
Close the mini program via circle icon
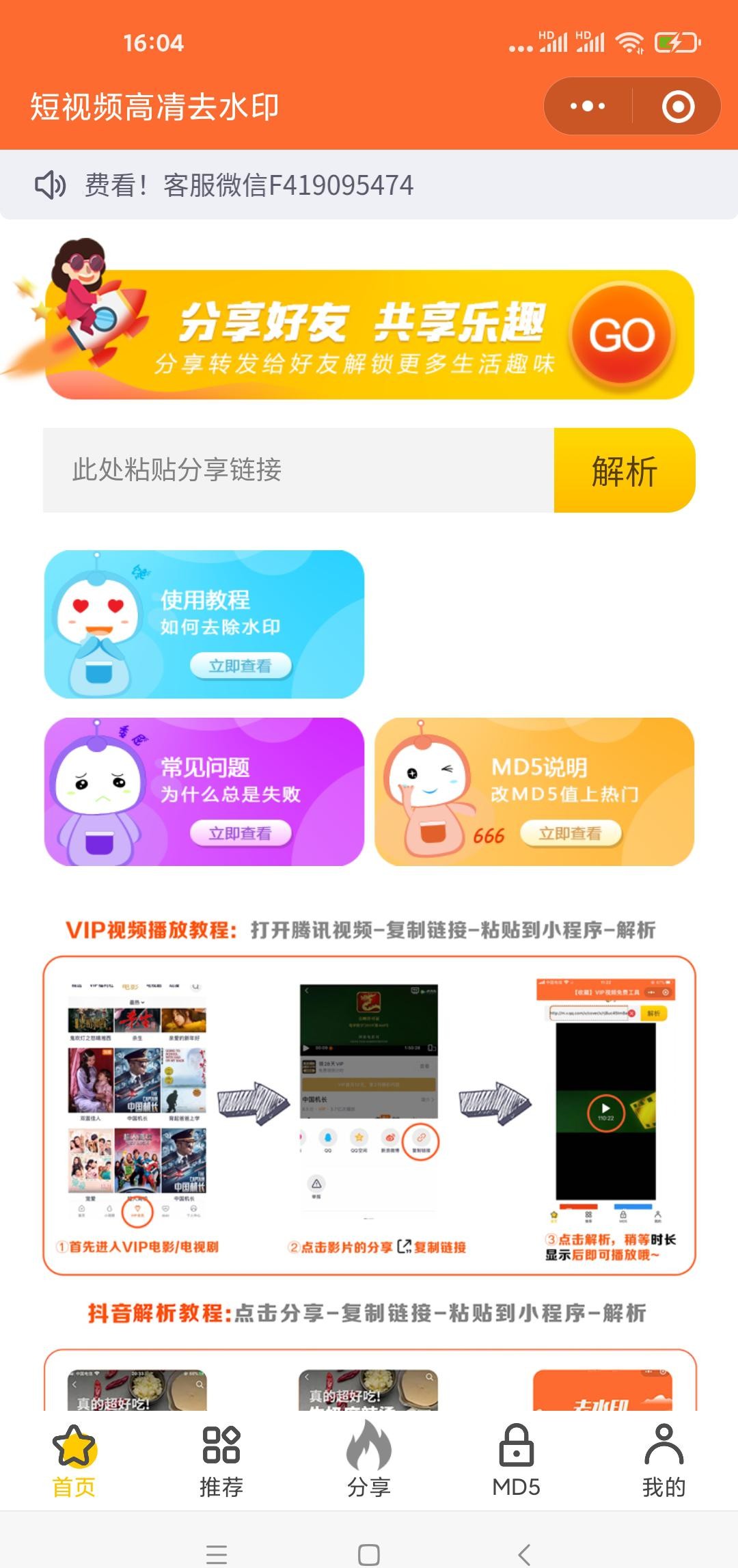coord(678,107)
